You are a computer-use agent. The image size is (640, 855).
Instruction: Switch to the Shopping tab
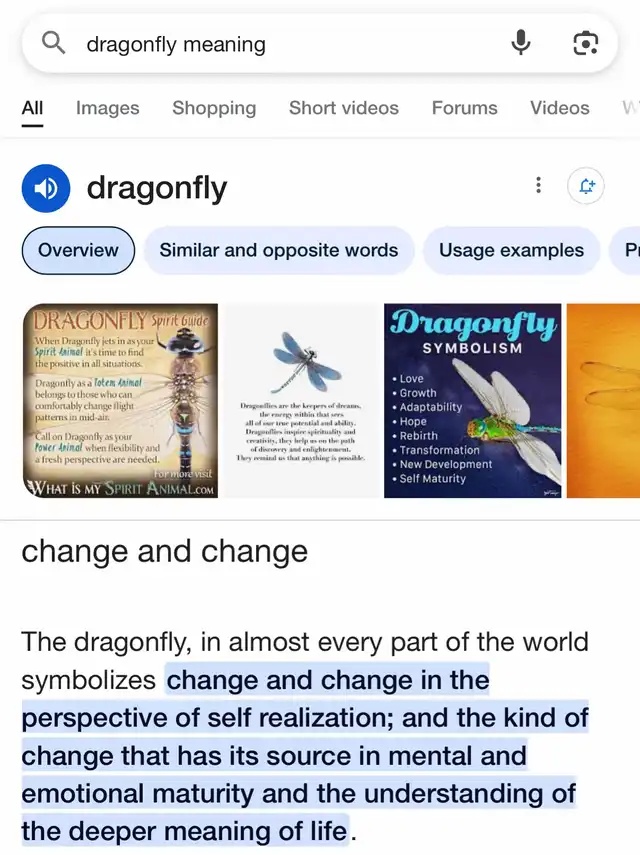[214, 108]
